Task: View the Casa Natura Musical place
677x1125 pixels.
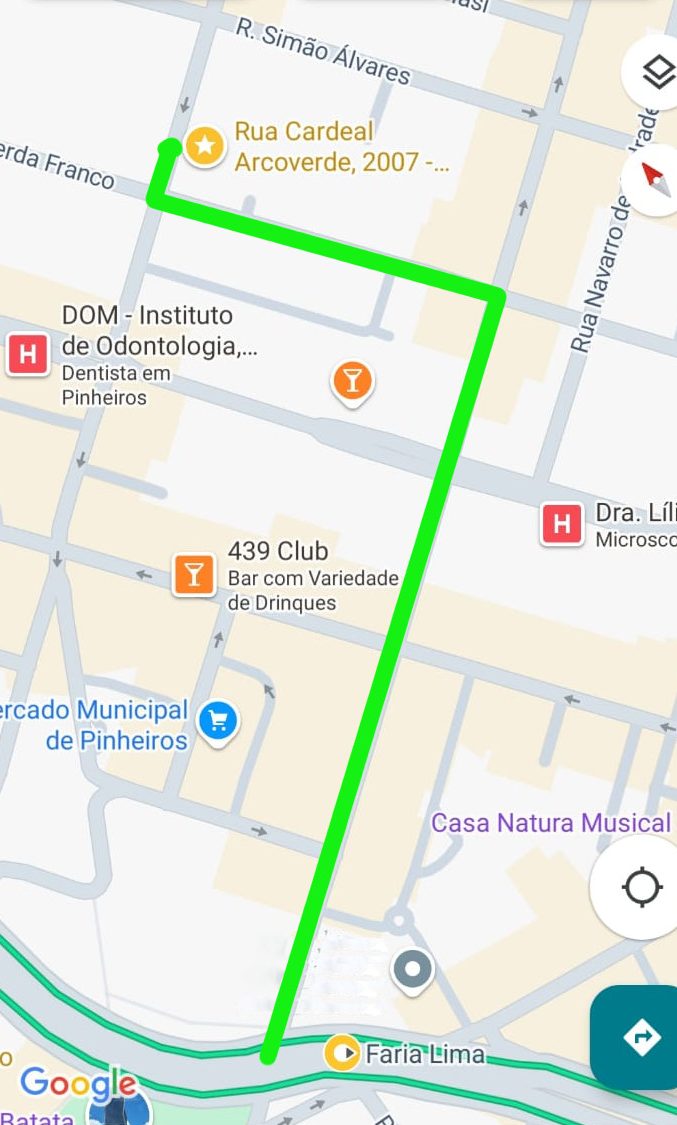Action: click(x=551, y=823)
